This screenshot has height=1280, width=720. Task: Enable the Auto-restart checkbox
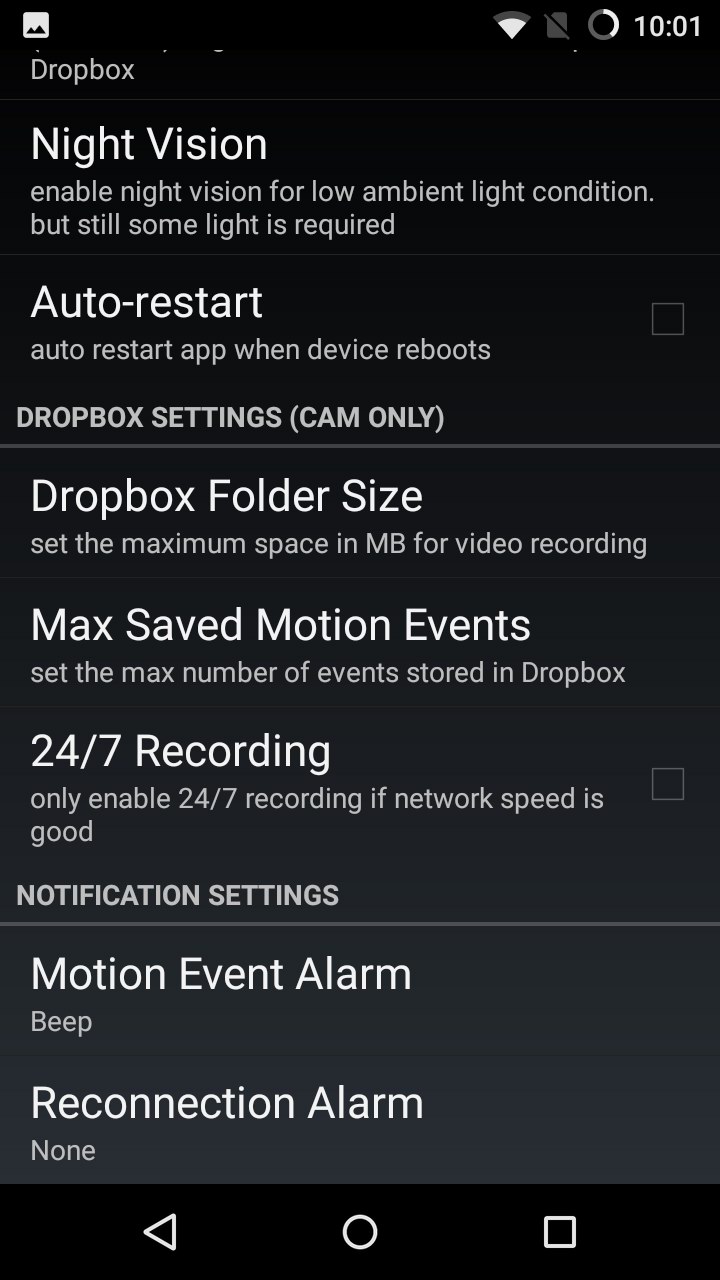point(667,319)
